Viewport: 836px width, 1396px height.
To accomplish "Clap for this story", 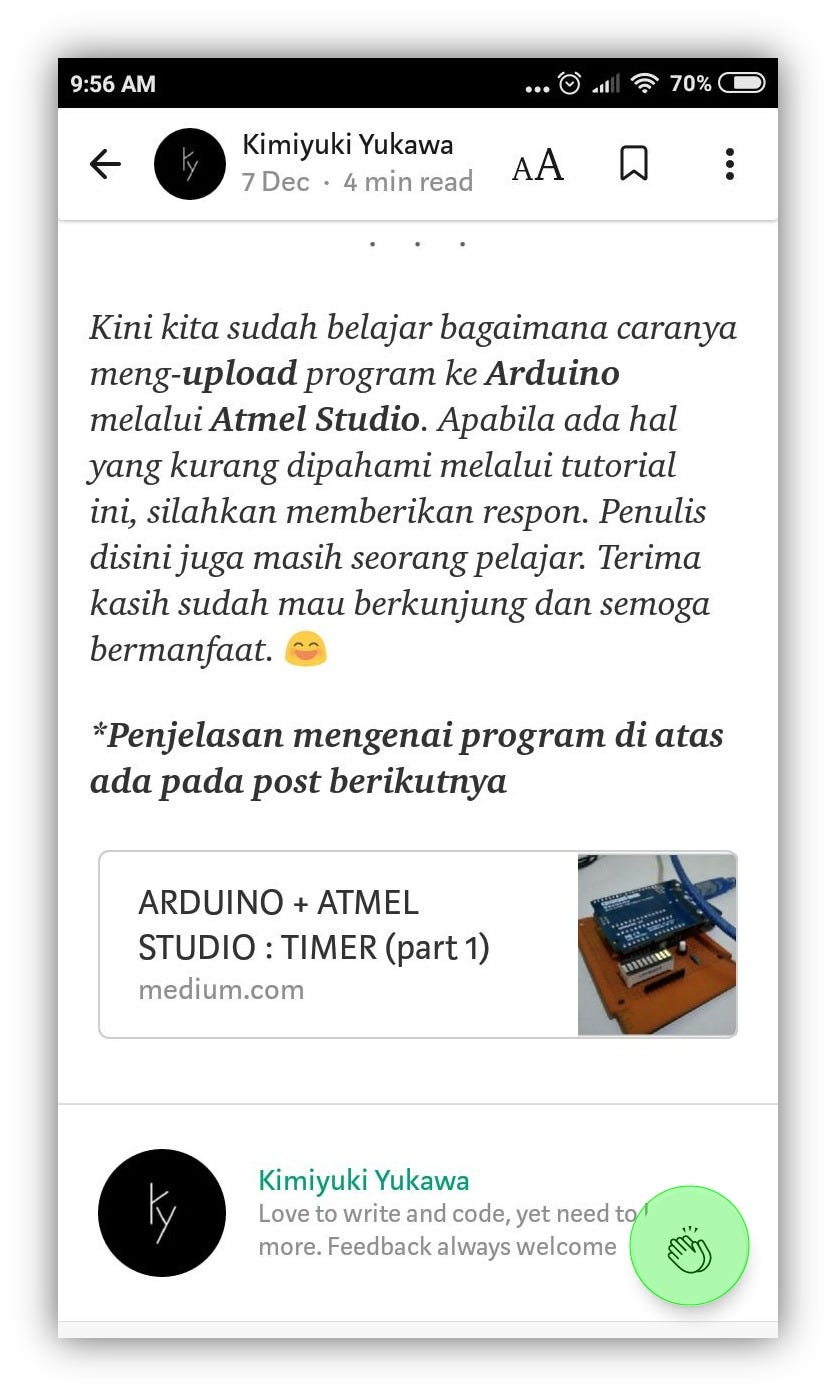I will (x=689, y=1246).
